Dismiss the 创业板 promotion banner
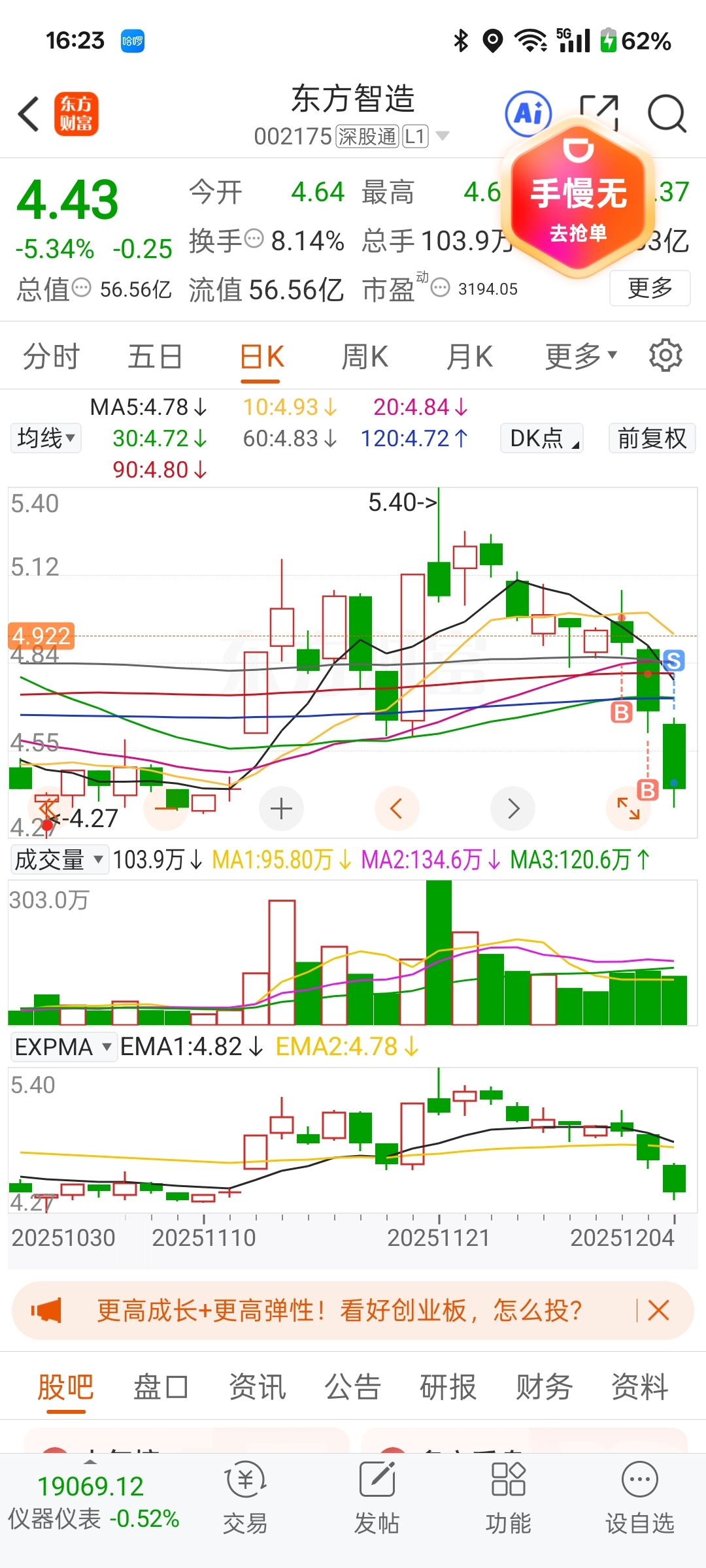This screenshot has height=1568, width=706. point(658,1311)
